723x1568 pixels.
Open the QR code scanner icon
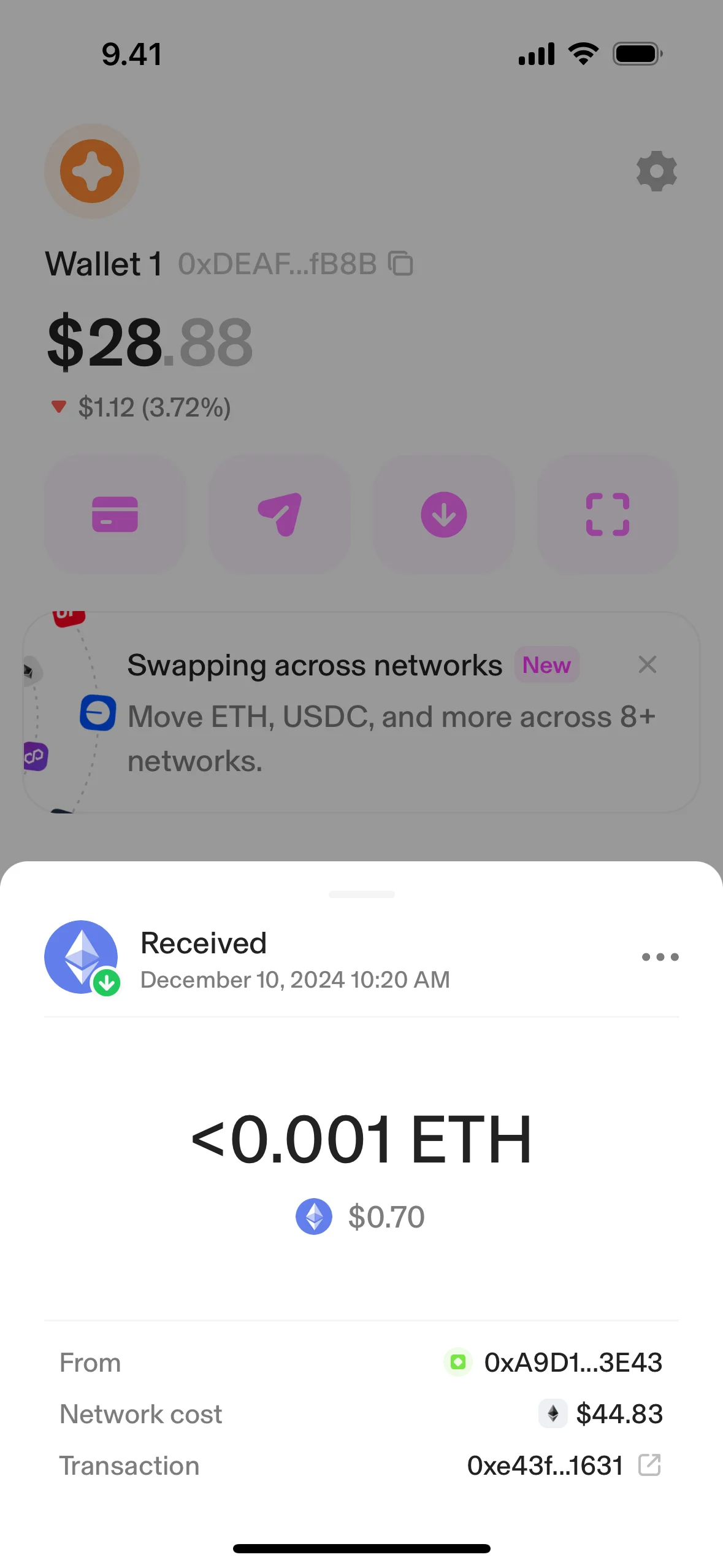pyautogui.click(x=608, y=514)
